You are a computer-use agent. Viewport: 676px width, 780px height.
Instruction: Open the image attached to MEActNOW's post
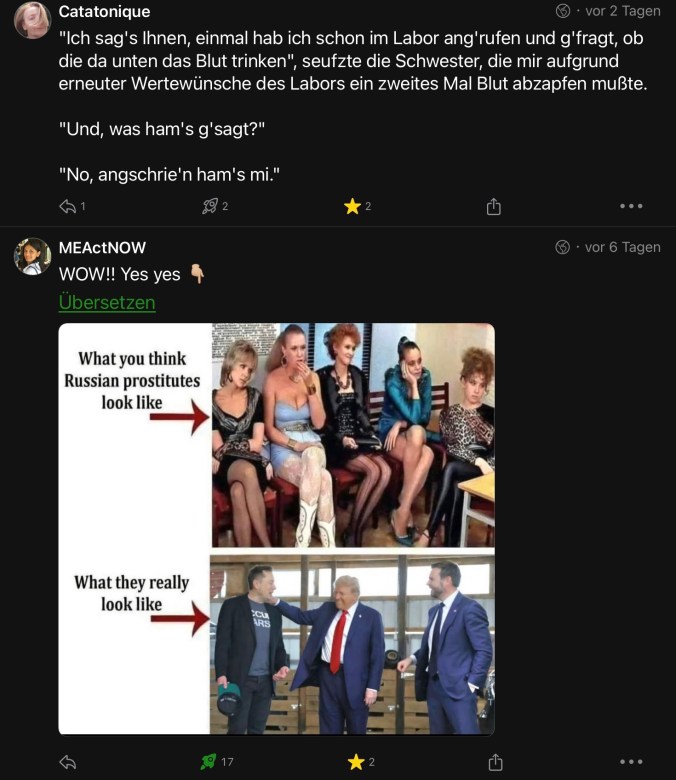pos(276,529)
